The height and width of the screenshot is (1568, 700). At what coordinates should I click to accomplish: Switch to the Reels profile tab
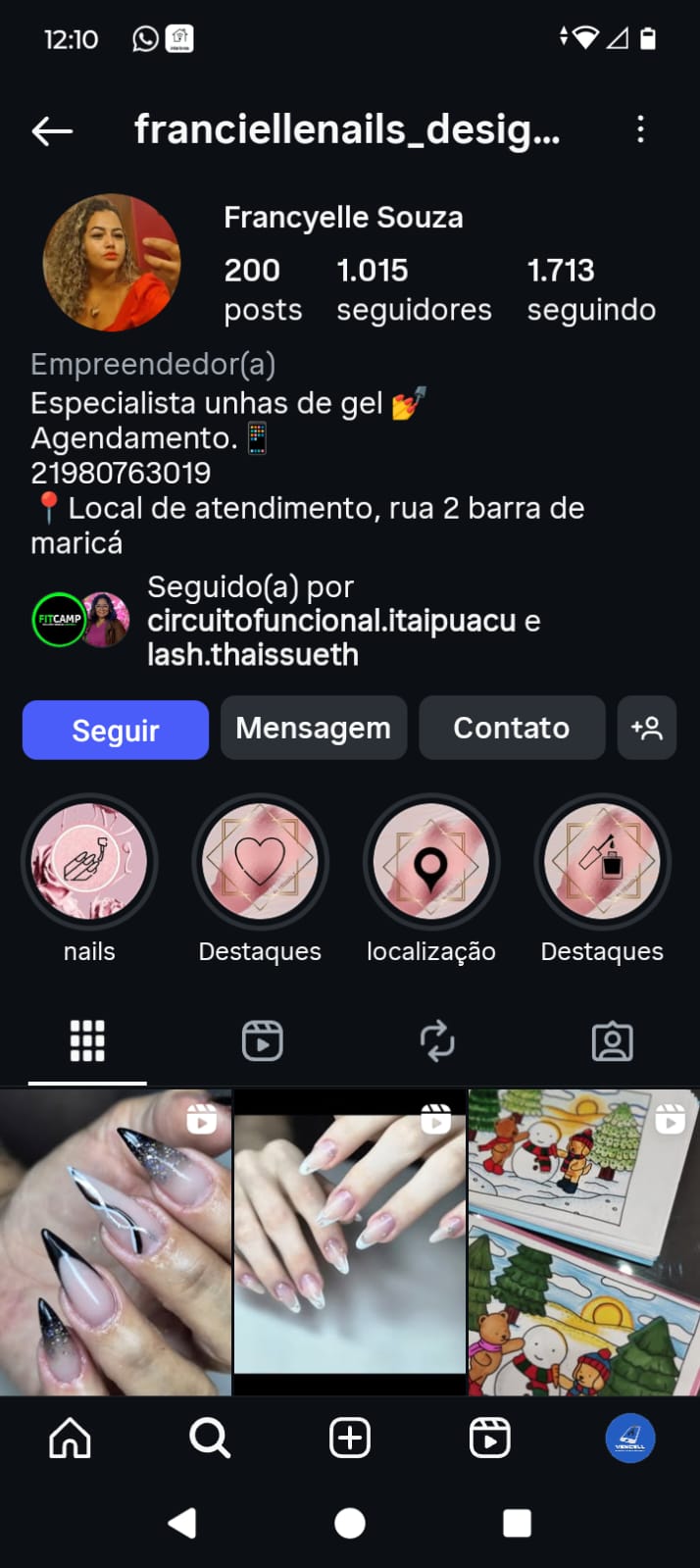pos(263,1040)
